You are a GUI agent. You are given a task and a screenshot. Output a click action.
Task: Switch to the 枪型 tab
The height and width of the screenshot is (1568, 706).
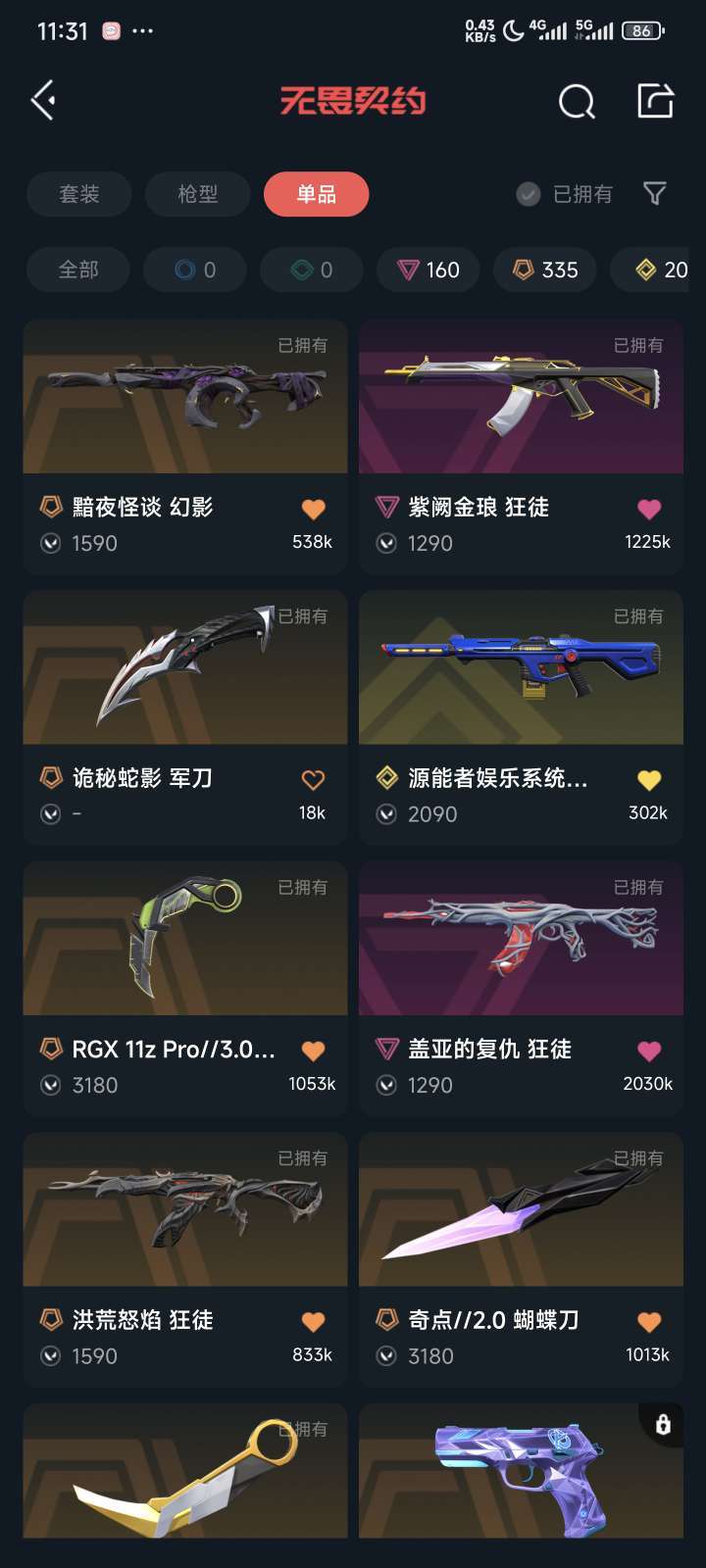point(197,194)
